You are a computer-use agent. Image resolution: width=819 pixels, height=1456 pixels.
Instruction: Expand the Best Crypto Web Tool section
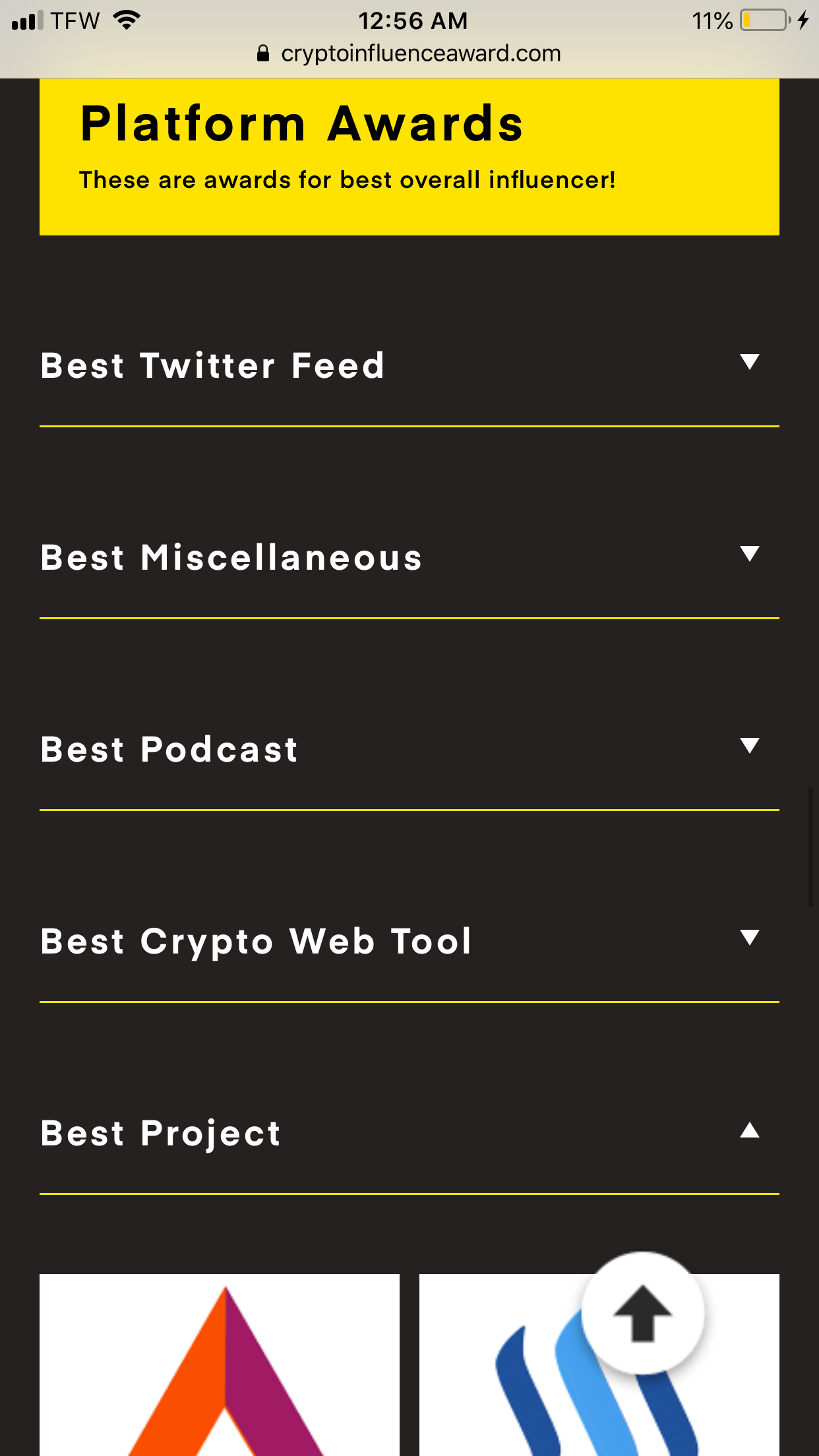[x=409, y=941]
